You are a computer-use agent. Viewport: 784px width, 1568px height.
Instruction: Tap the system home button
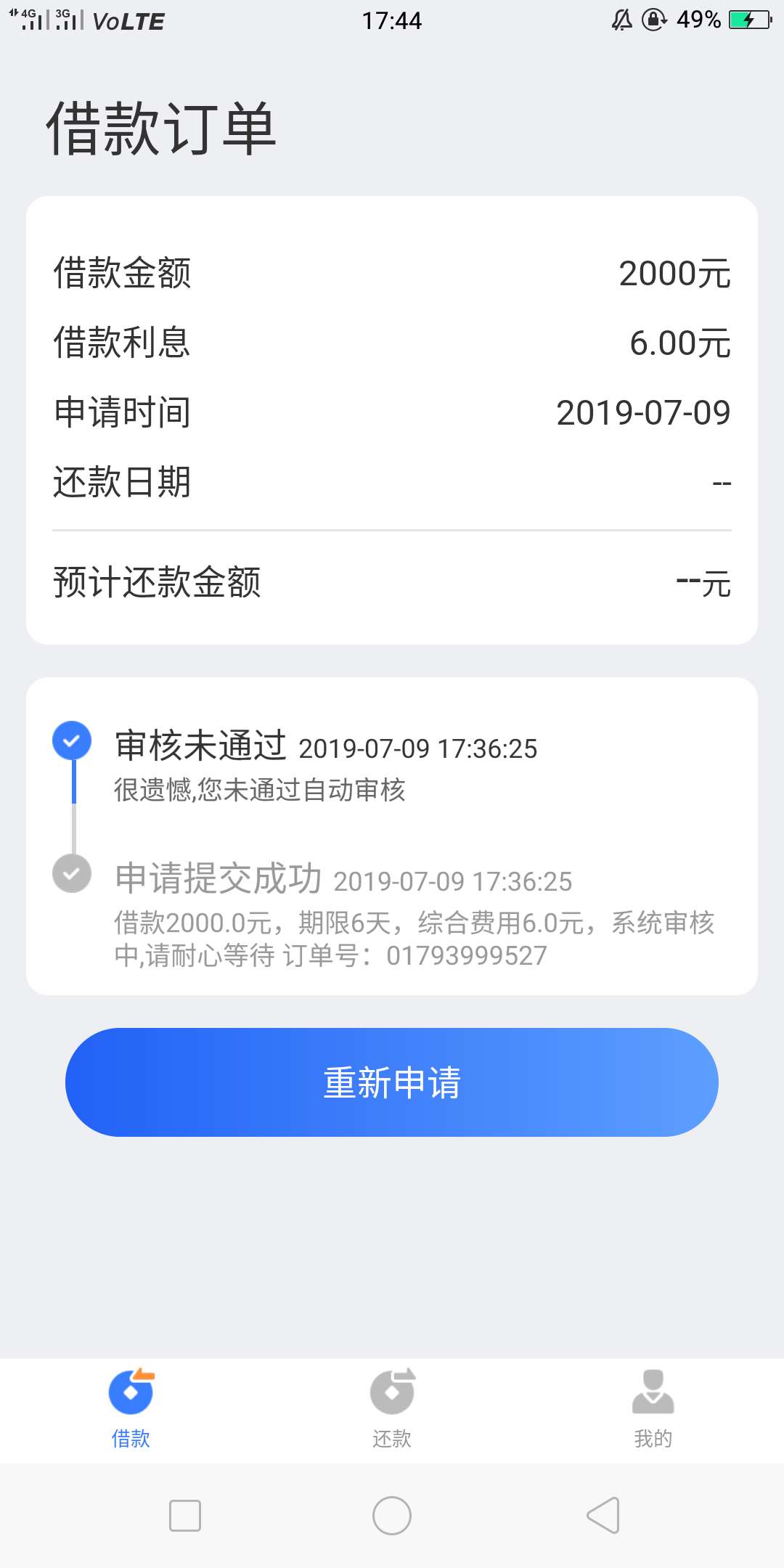(392, 1516)
